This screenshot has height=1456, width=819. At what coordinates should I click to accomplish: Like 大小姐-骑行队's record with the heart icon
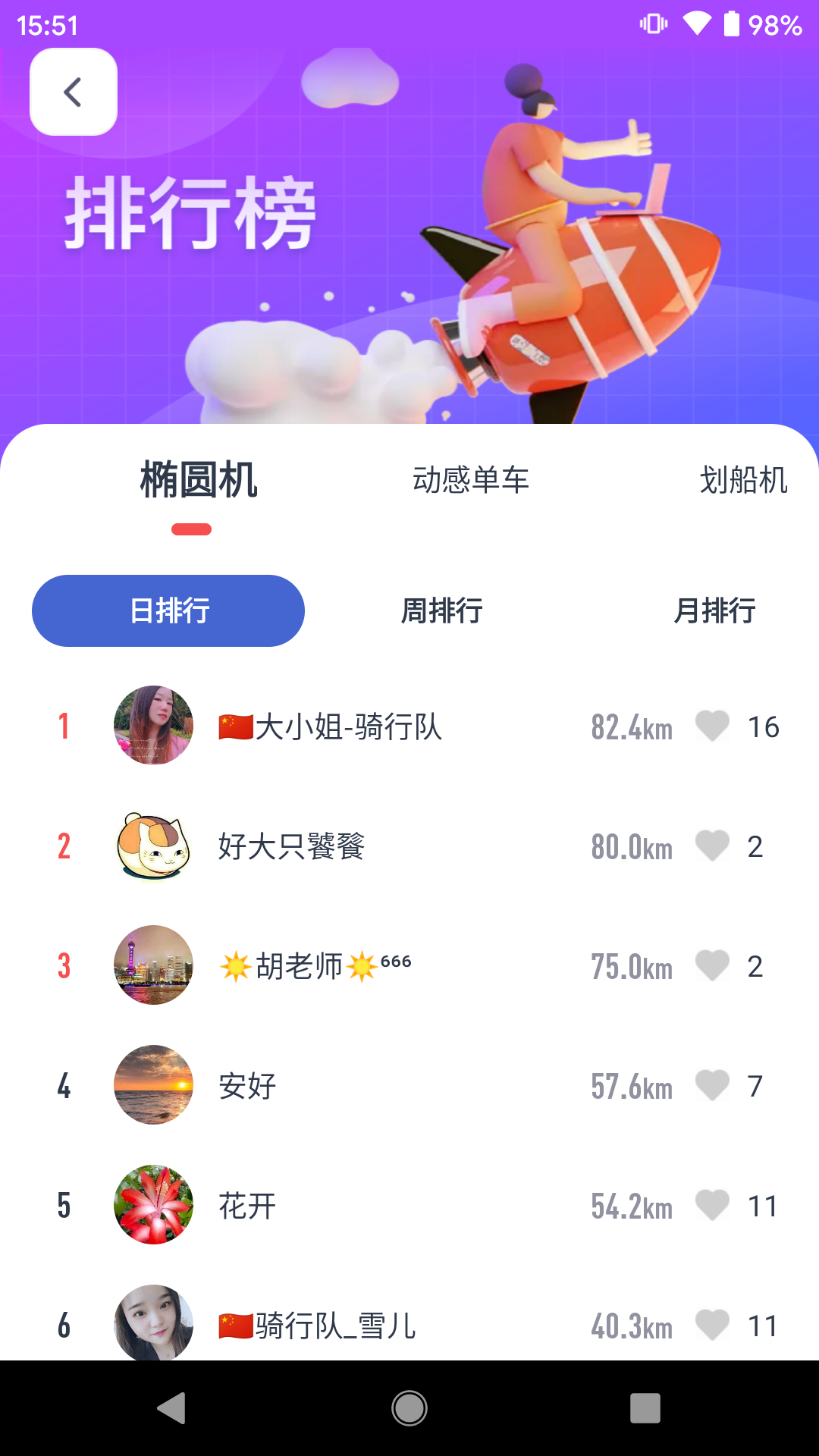click(711, 726)
